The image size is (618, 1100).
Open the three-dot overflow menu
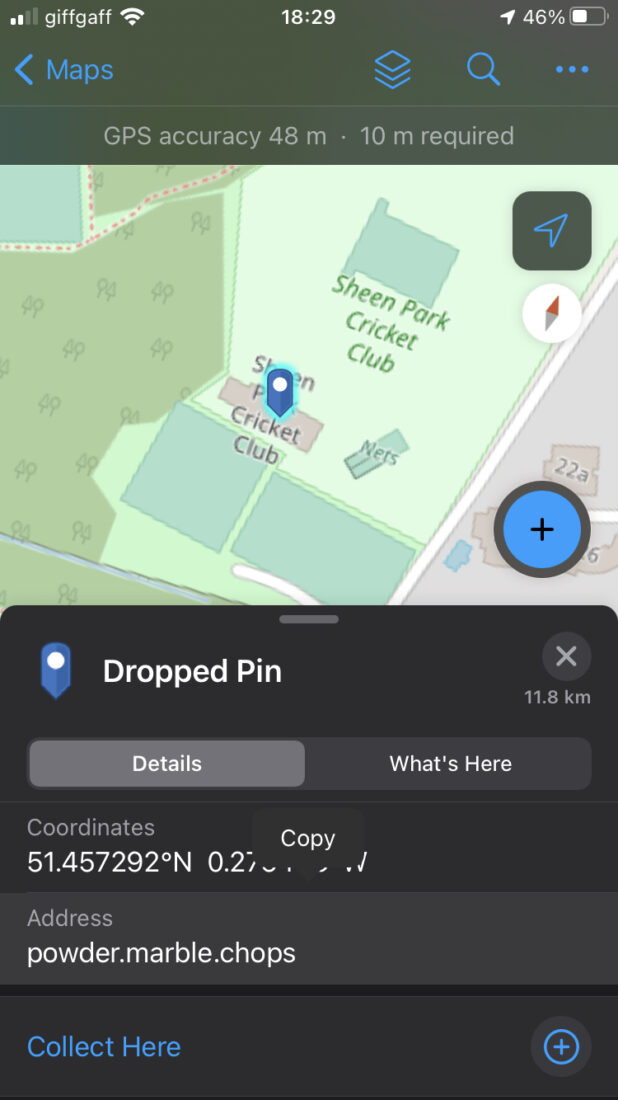pyautogui.click(x=572, y=69)
